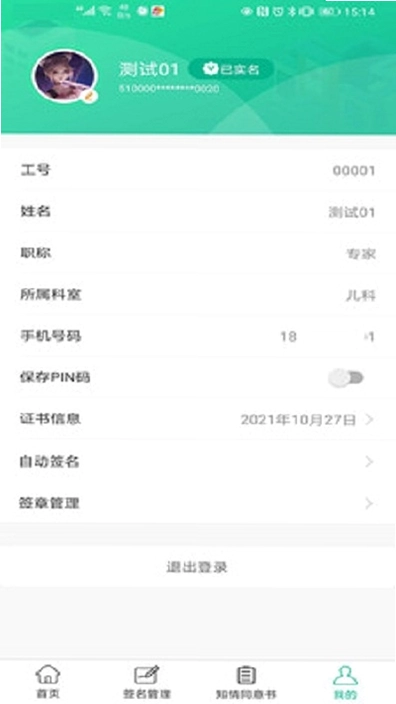Tap the profile avatar photo
Viewport: 396px width, 704px height.
point(65,76)
